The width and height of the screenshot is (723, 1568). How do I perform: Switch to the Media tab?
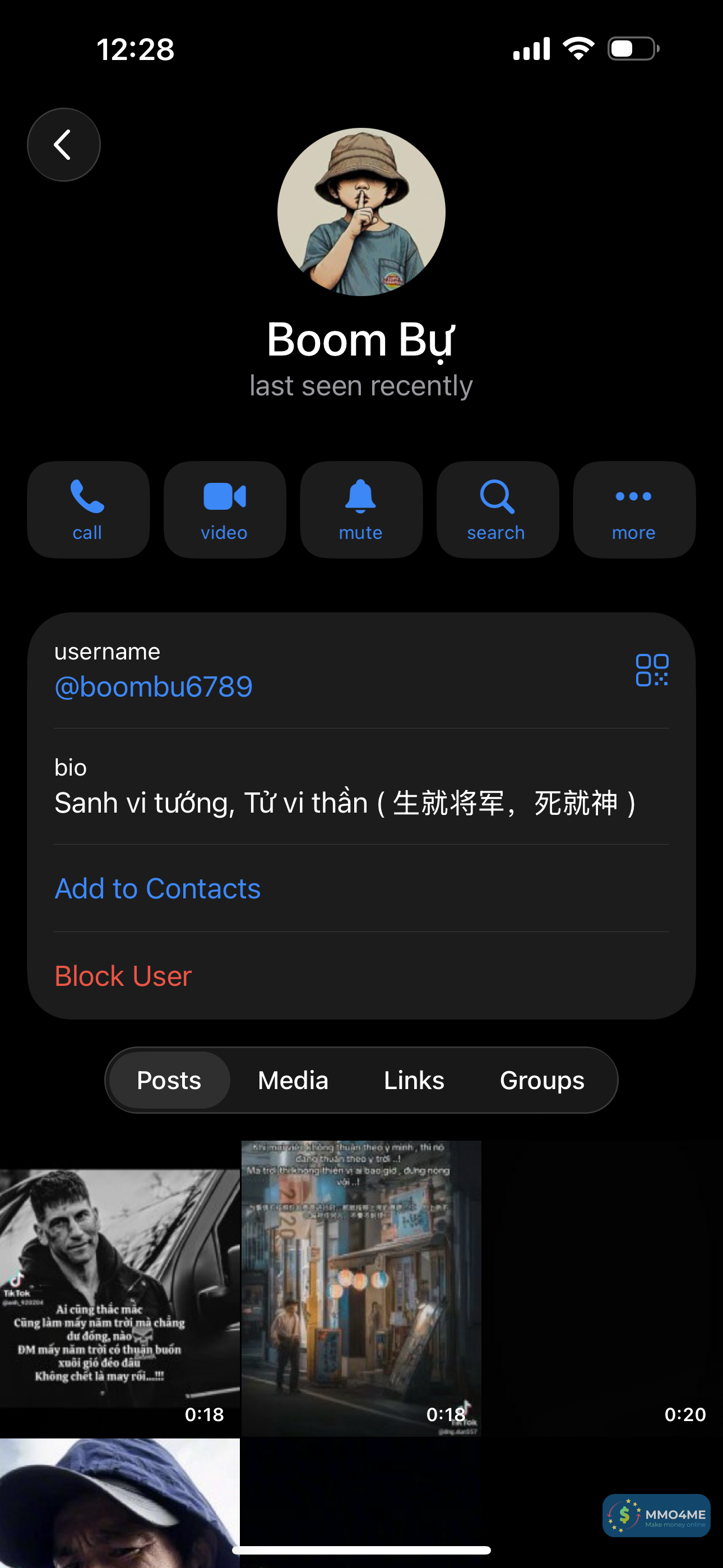(x=293, y=1081)
